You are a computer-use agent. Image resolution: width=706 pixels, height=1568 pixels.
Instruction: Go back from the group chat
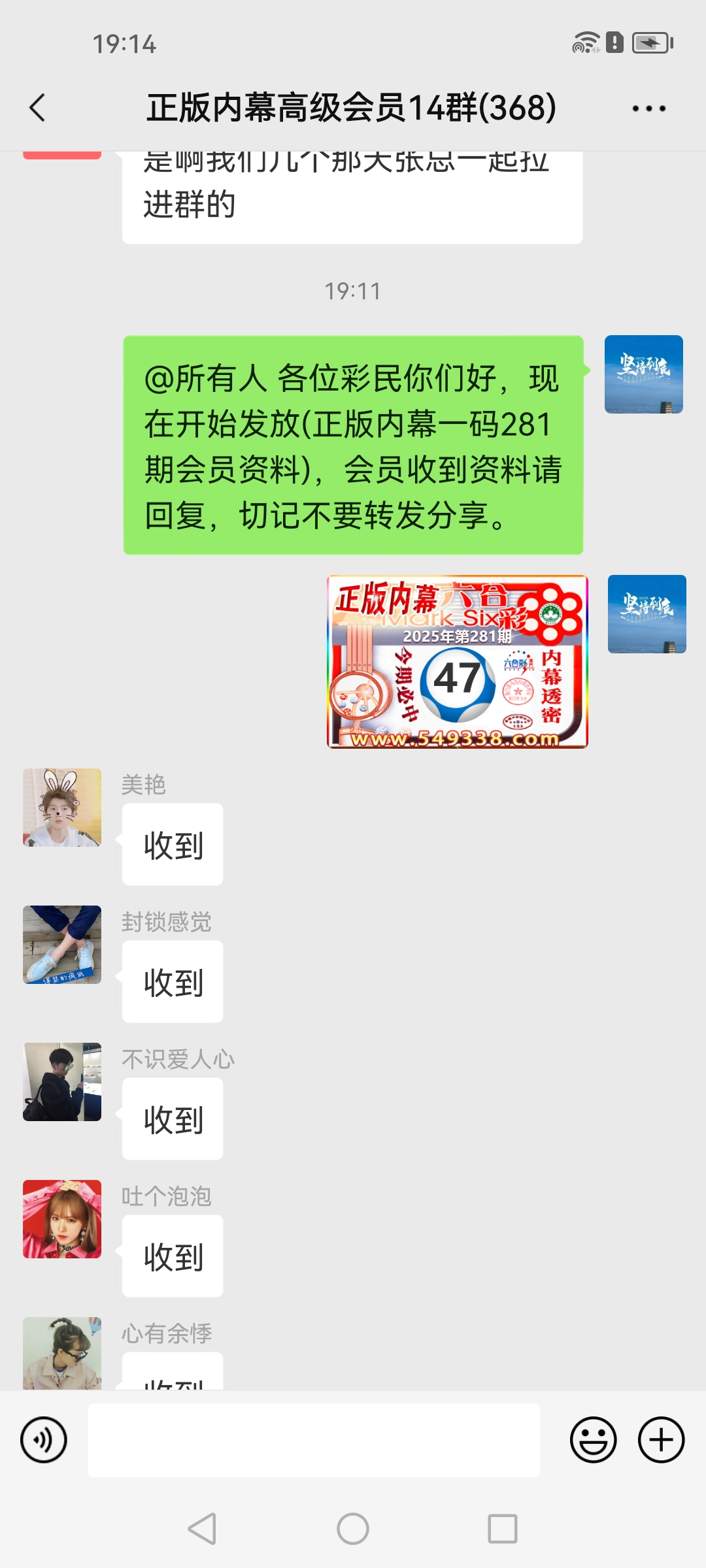click(x=38, y=108)
